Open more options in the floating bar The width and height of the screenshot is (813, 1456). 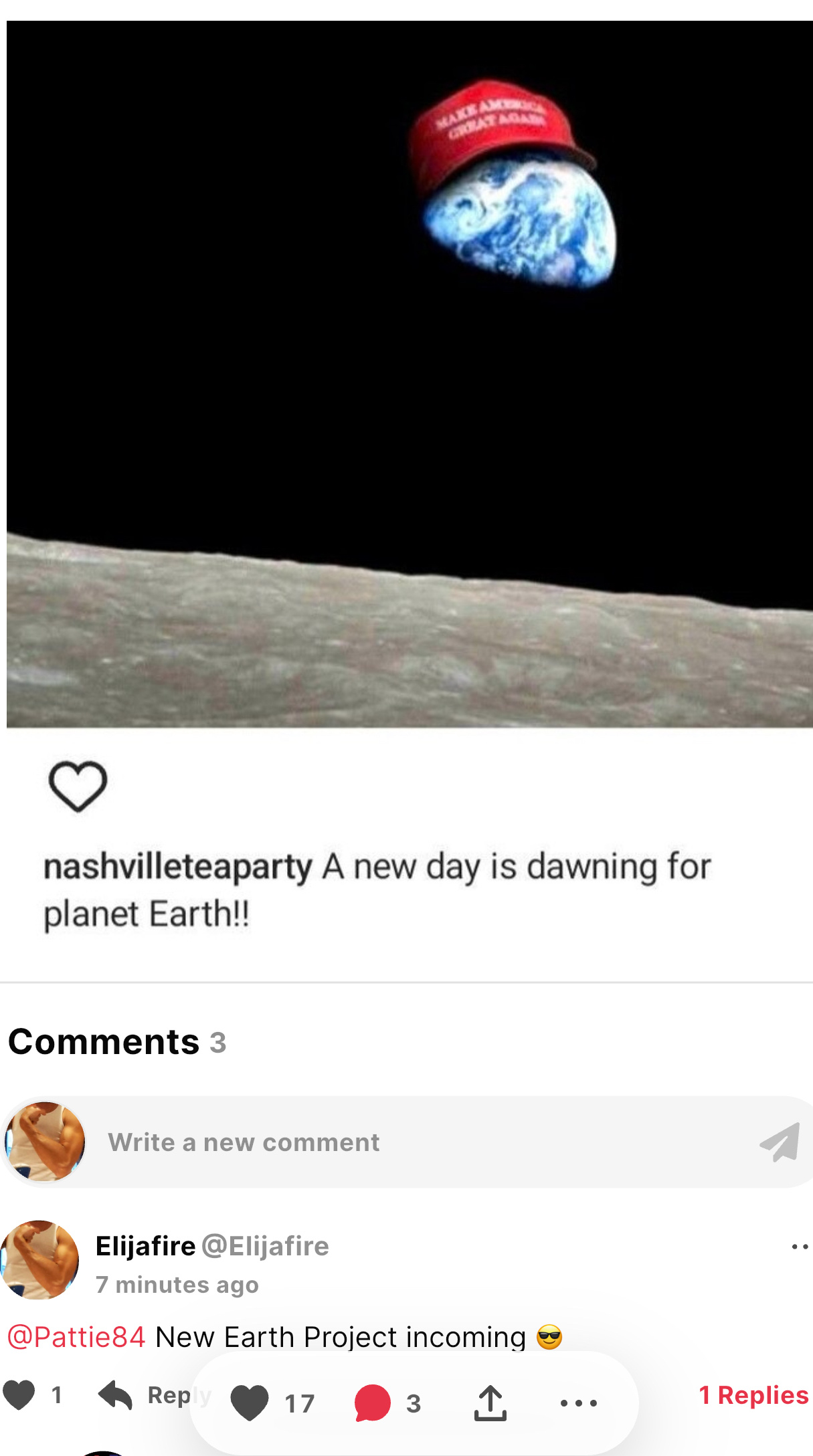point(579,1402)
